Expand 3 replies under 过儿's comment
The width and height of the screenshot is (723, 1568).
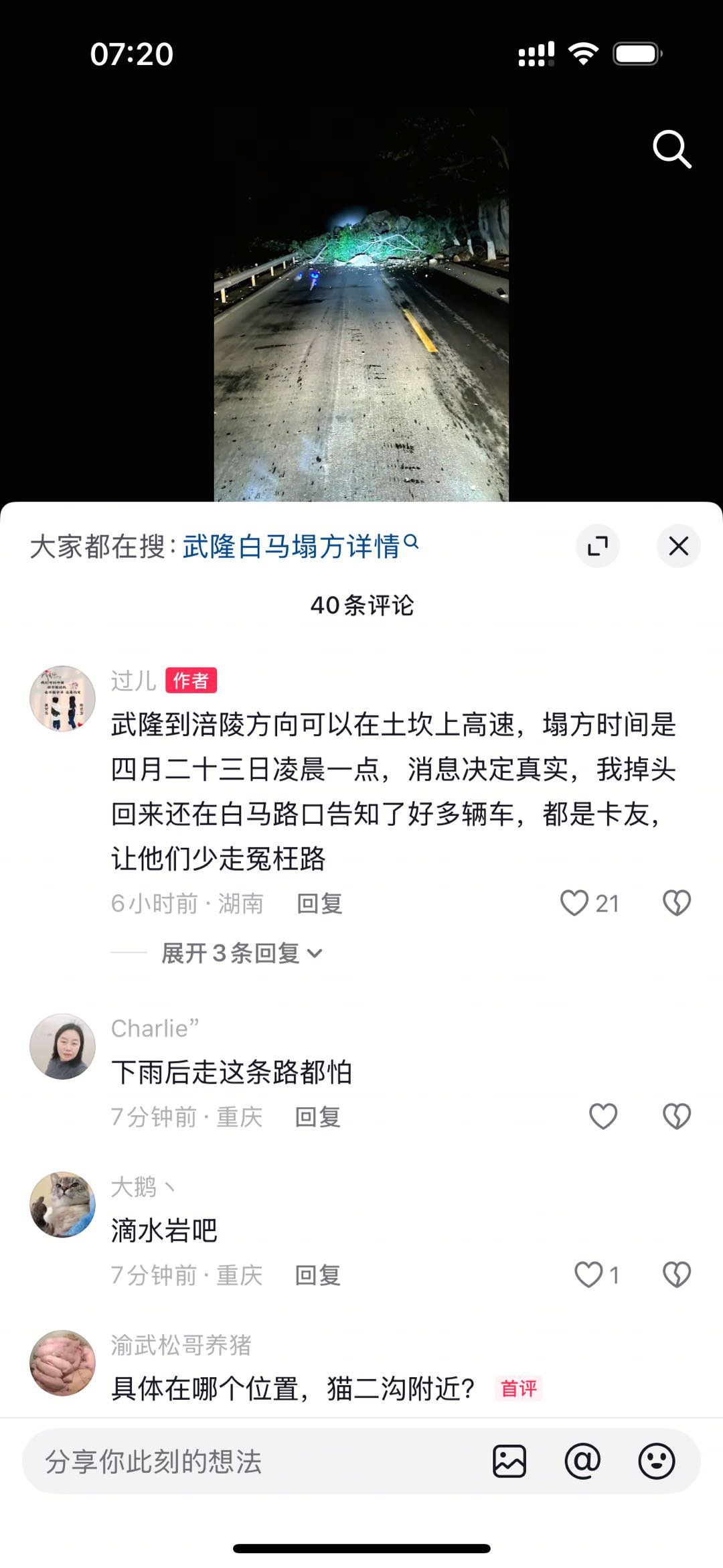coord(242,953)
